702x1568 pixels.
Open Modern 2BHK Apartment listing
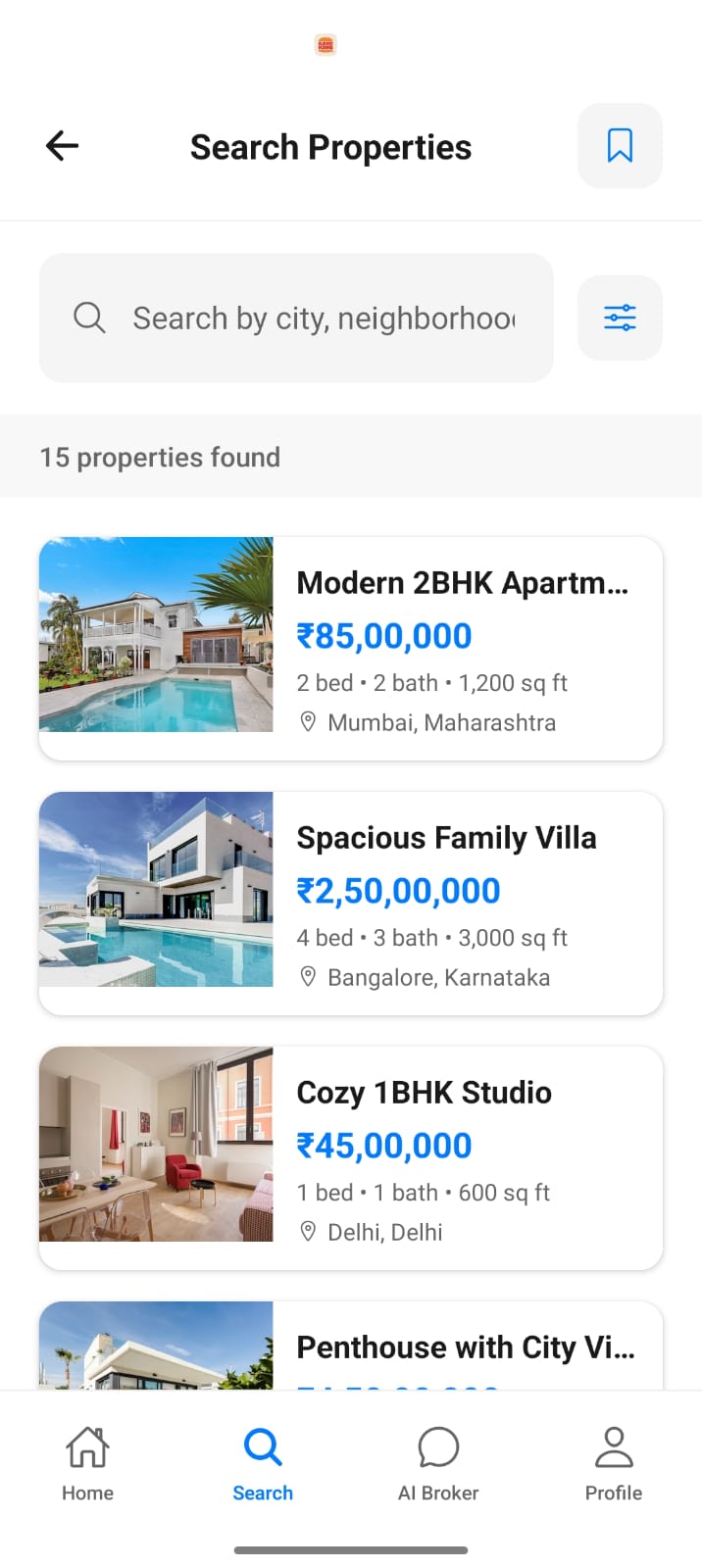[351, 648]
